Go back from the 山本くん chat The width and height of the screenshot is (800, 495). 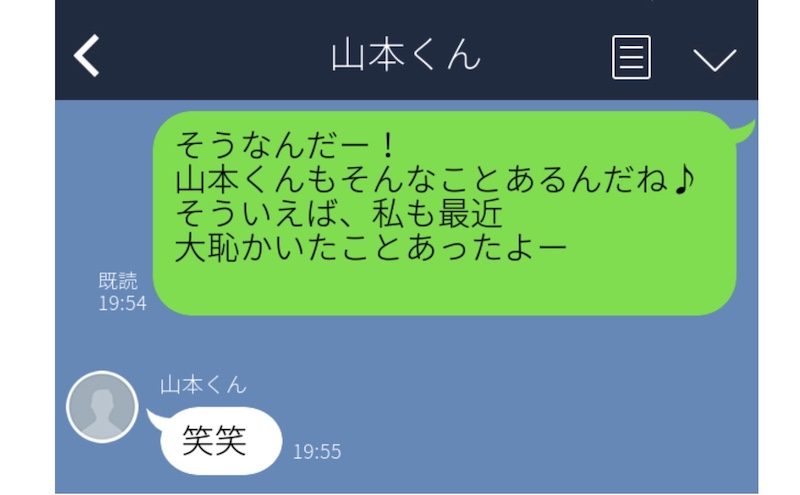coord(87,56)
